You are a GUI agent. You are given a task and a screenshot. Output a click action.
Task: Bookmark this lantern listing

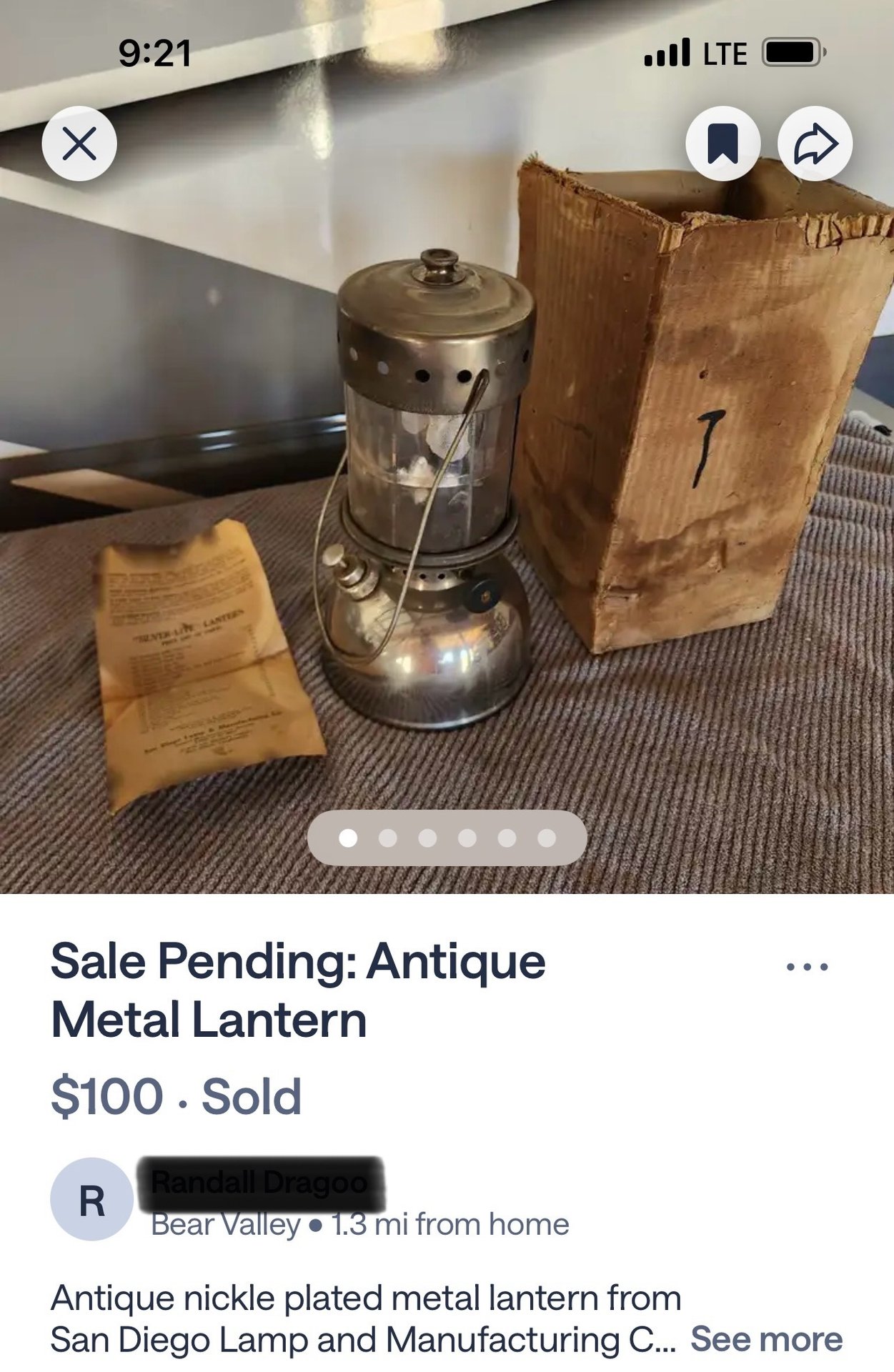coord(722,144)
